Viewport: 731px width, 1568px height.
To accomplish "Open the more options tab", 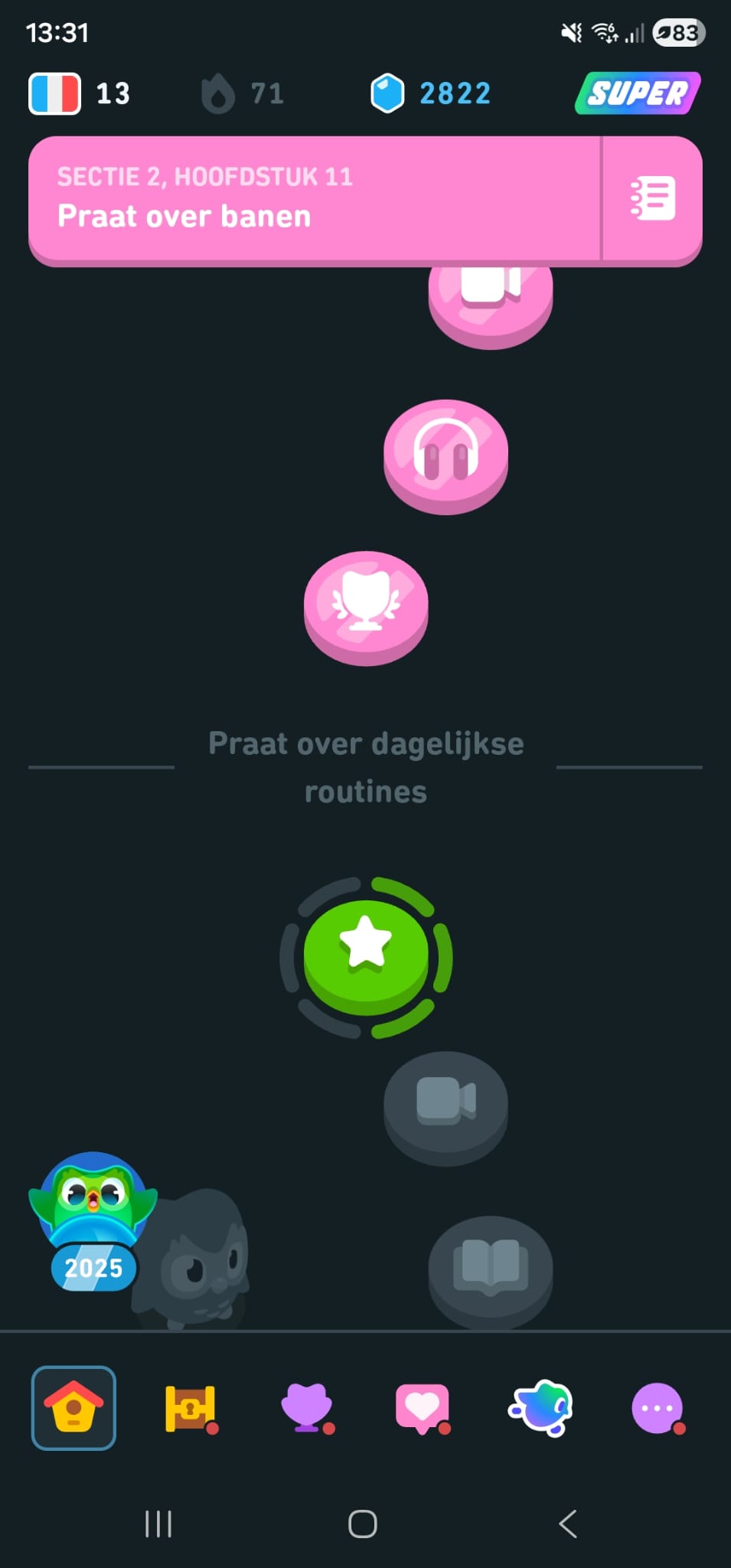I will (x=657, y=1407).
